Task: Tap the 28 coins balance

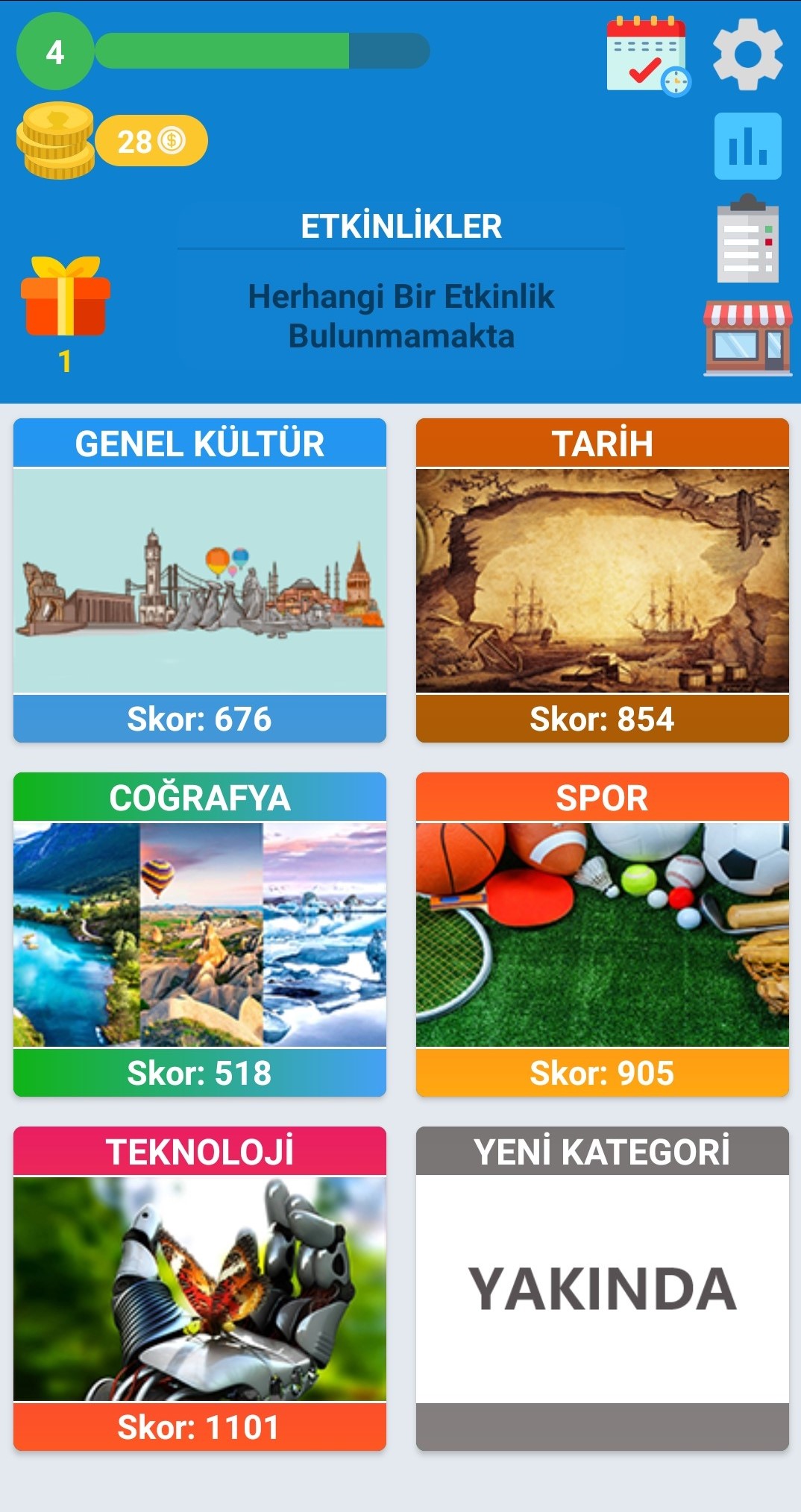Action: [151, 141]
